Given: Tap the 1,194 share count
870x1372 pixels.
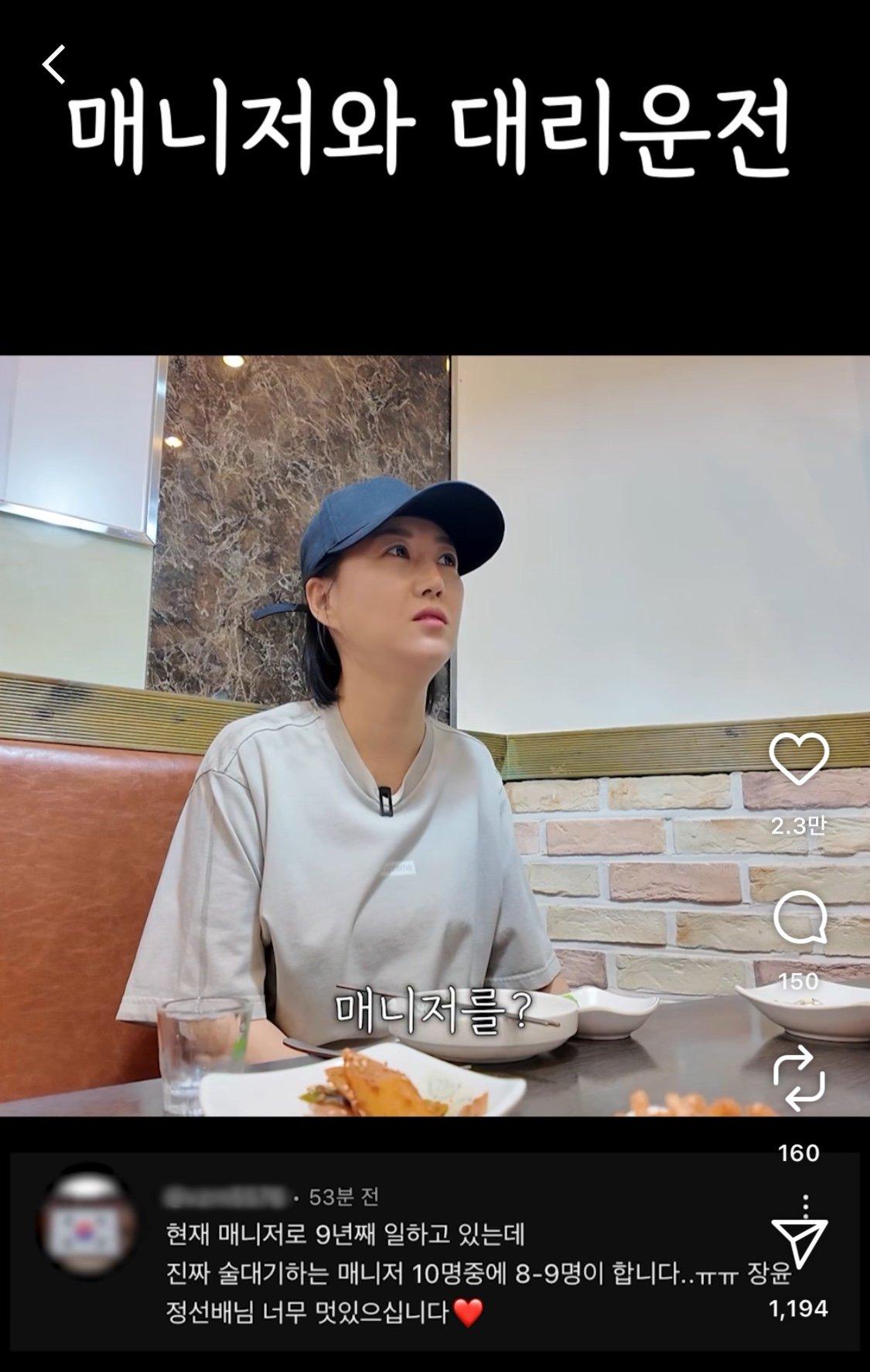Looking at the screenshot, I should pyautogui.click(x=800, y=1307).
